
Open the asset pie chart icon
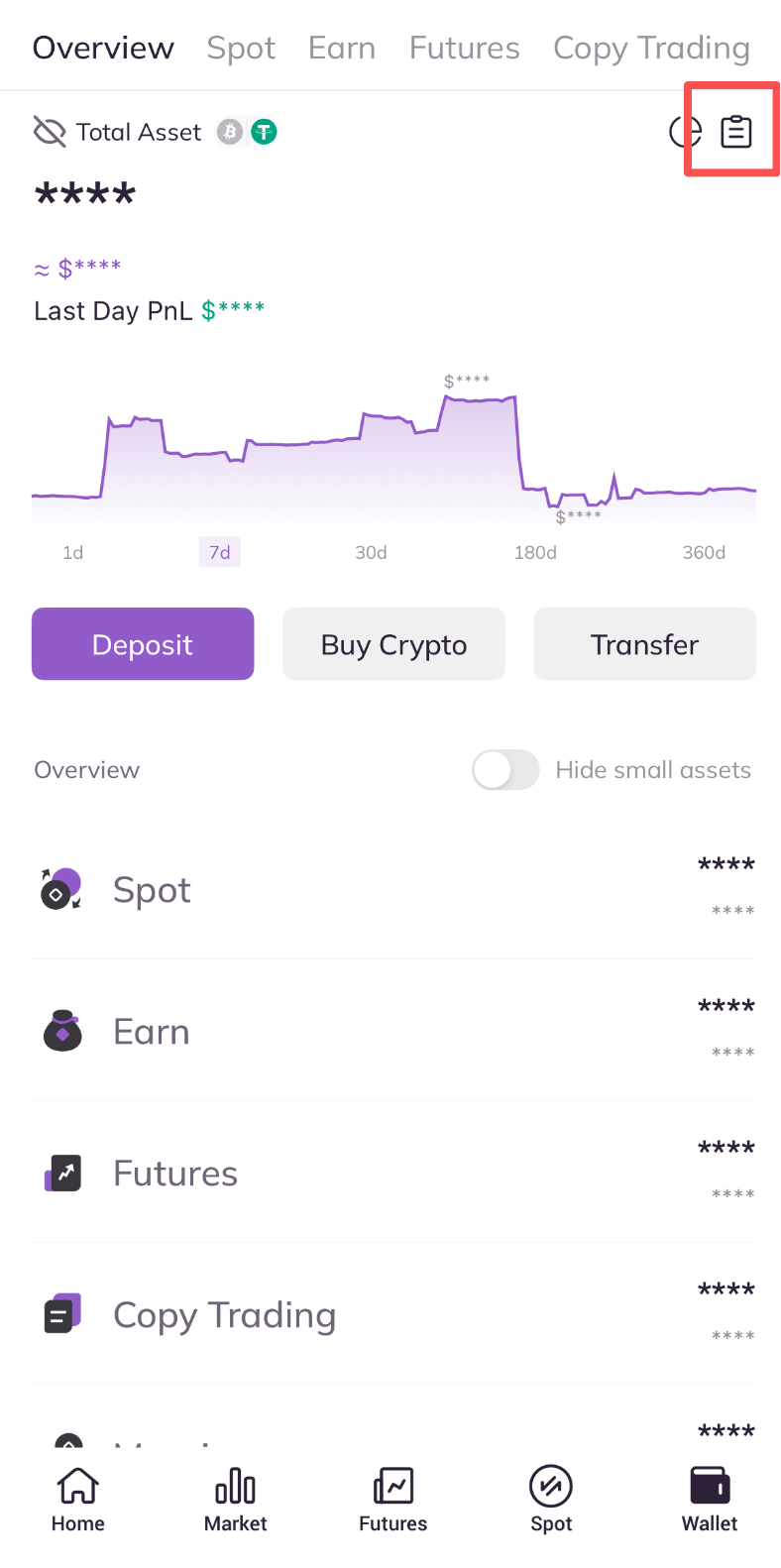click(684, 131)
